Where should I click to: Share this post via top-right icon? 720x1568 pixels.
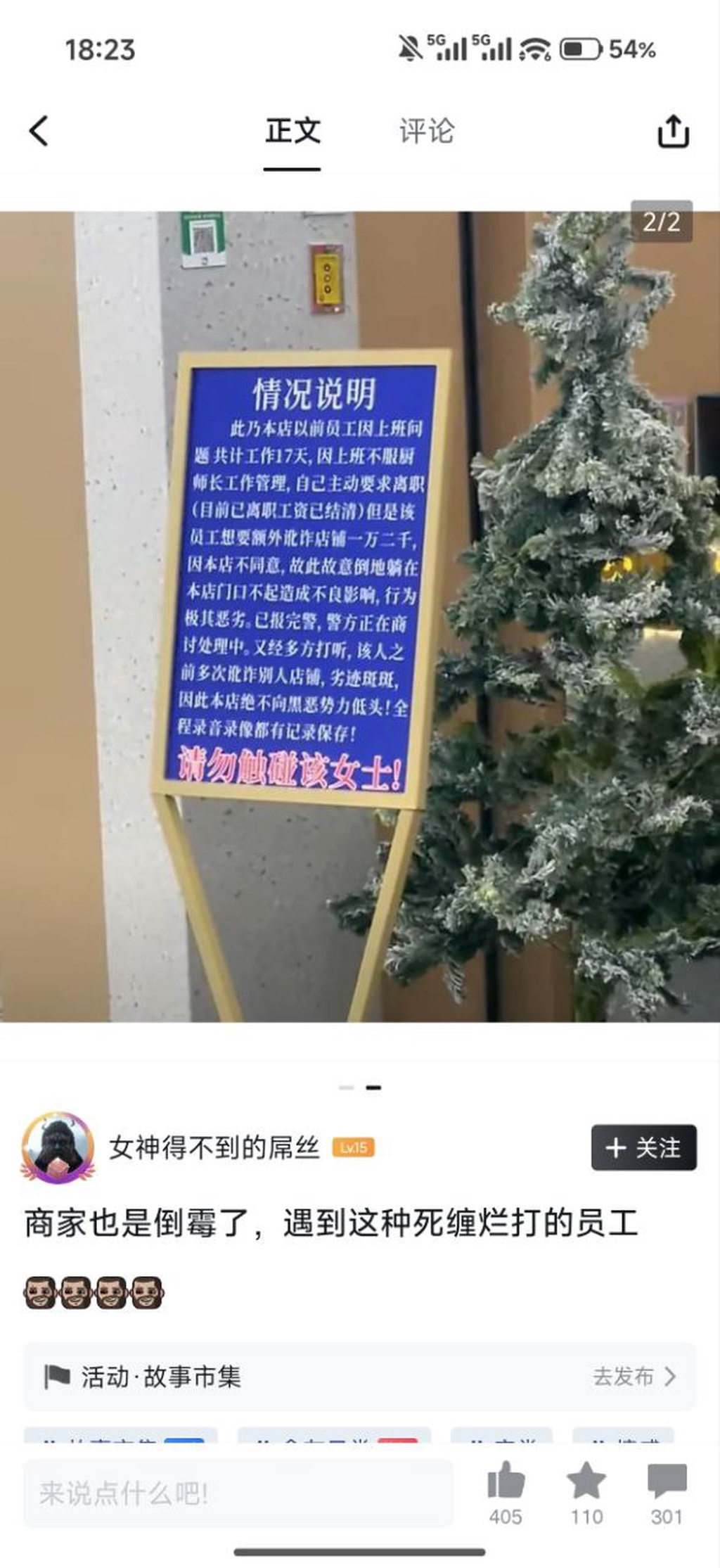673,132
